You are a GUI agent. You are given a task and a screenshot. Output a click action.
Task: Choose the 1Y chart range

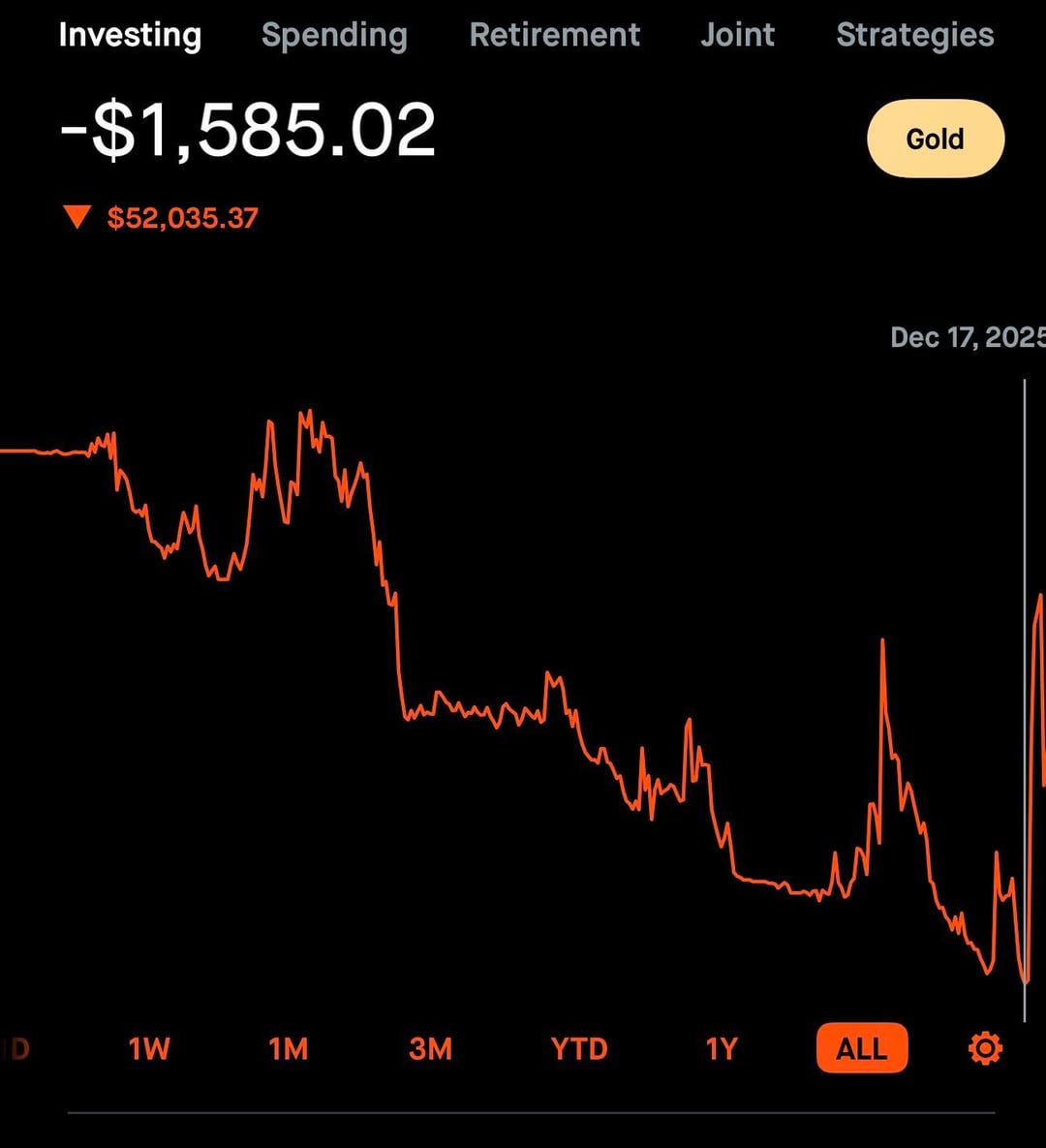(x=722, y=1048)
